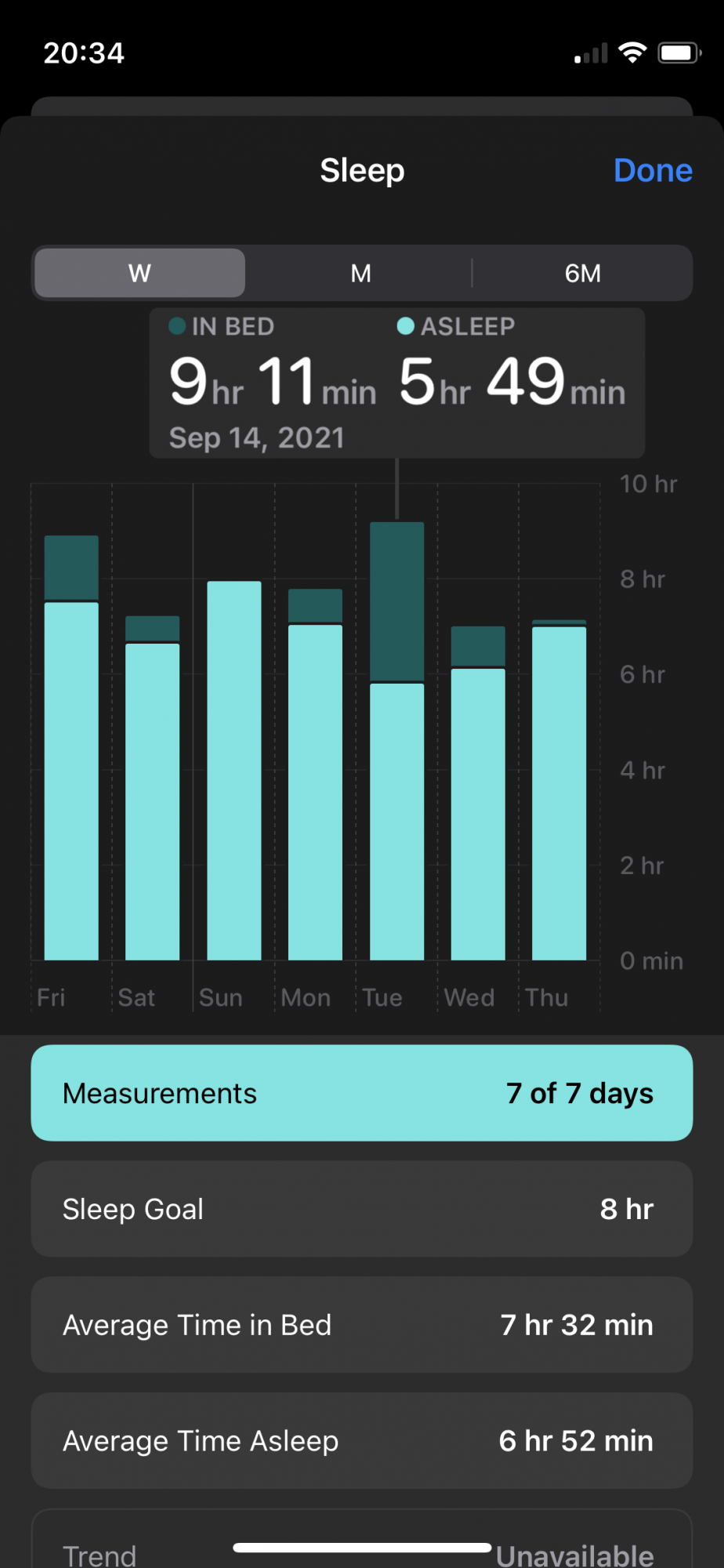
Task: Open the Trend row
Action: [362, 1540]
